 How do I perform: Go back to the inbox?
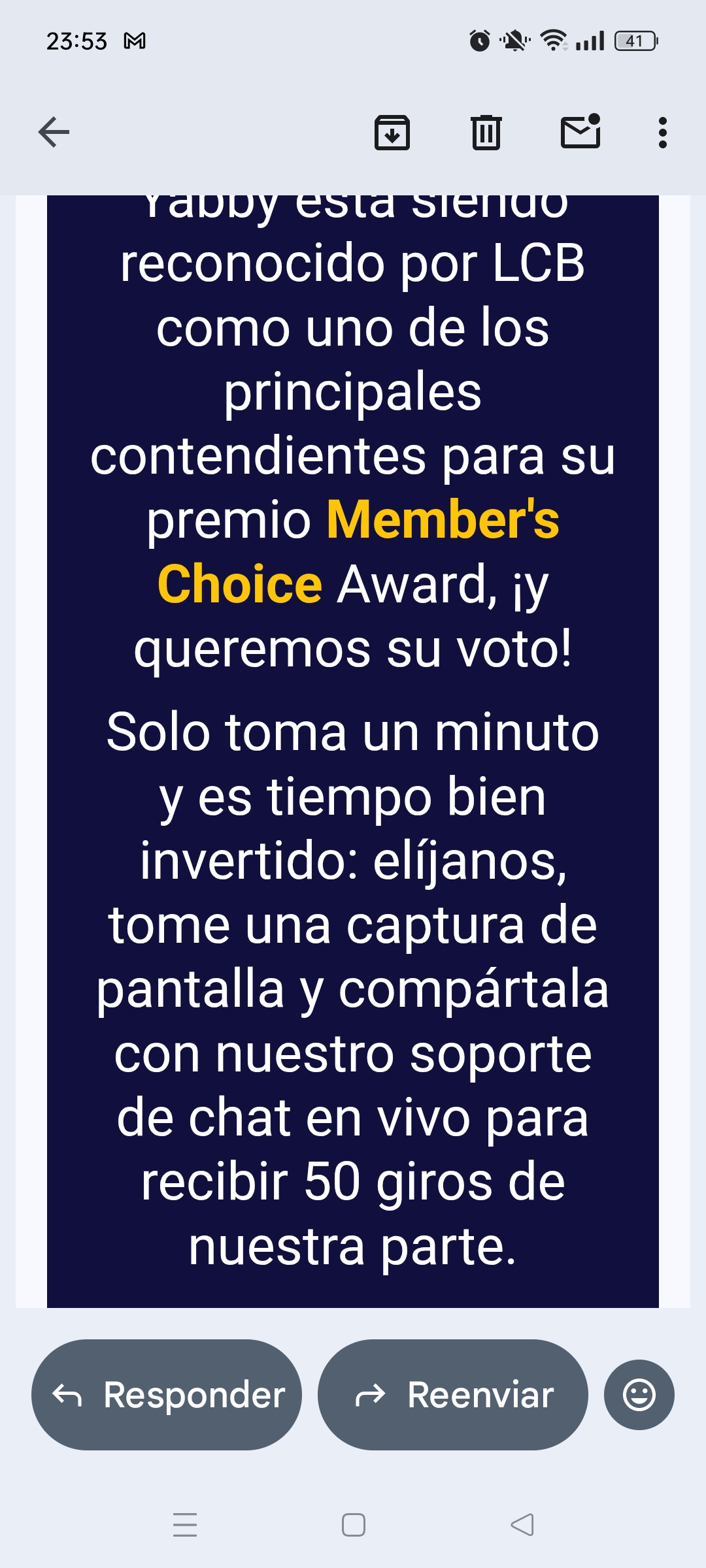click(54, 133)
